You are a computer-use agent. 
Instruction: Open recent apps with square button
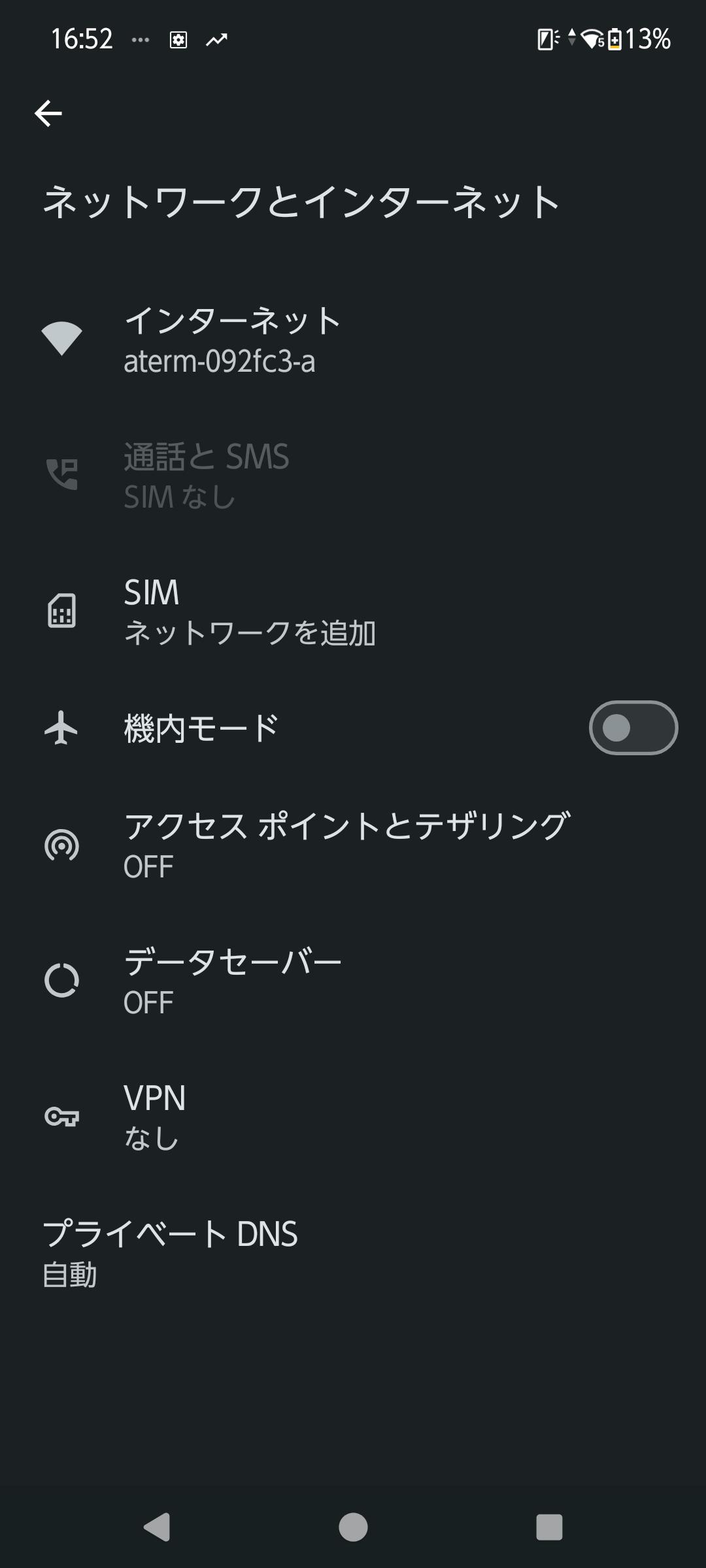[x=549, y=1527]
